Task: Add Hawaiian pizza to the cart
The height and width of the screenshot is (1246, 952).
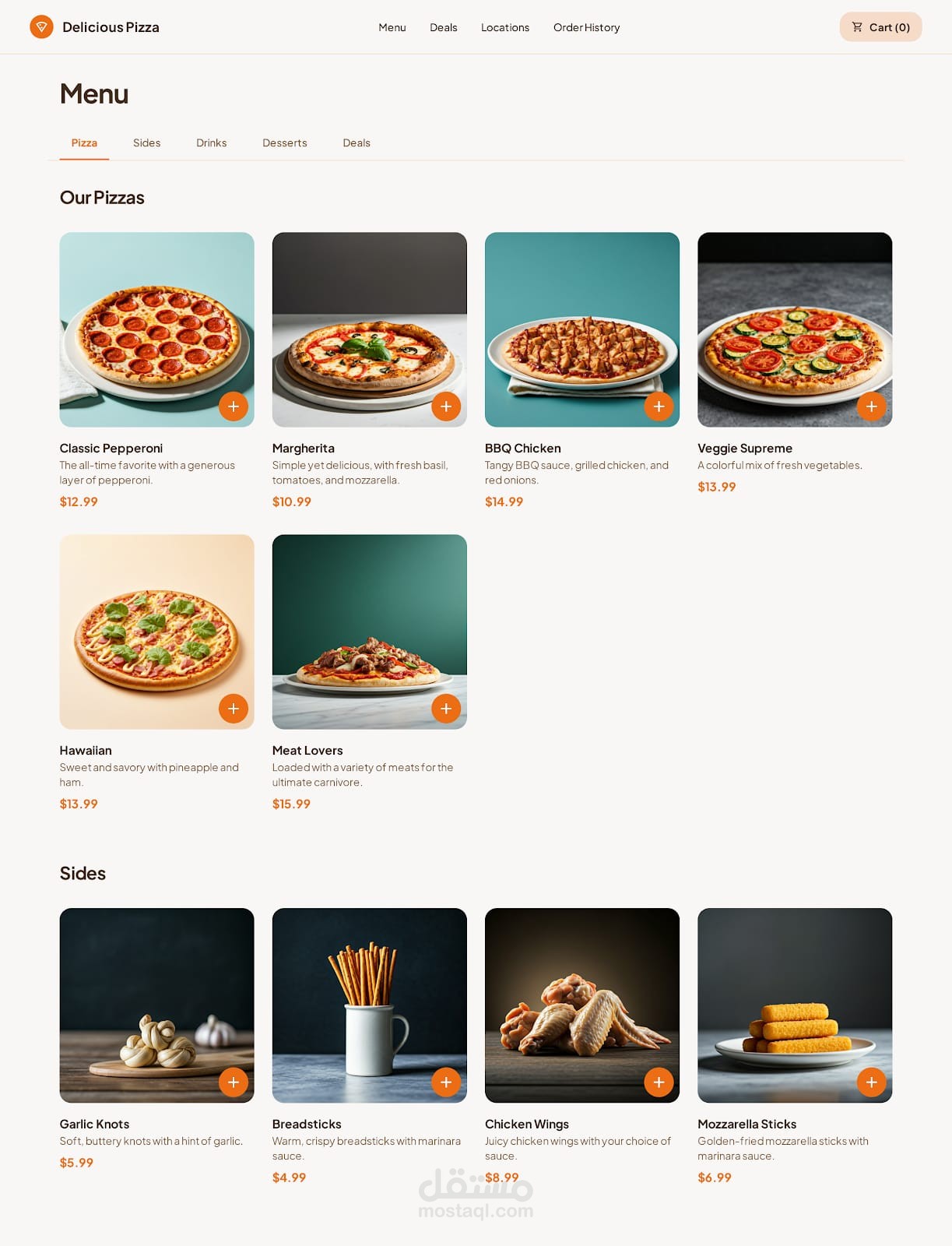Action: (234, 709)
